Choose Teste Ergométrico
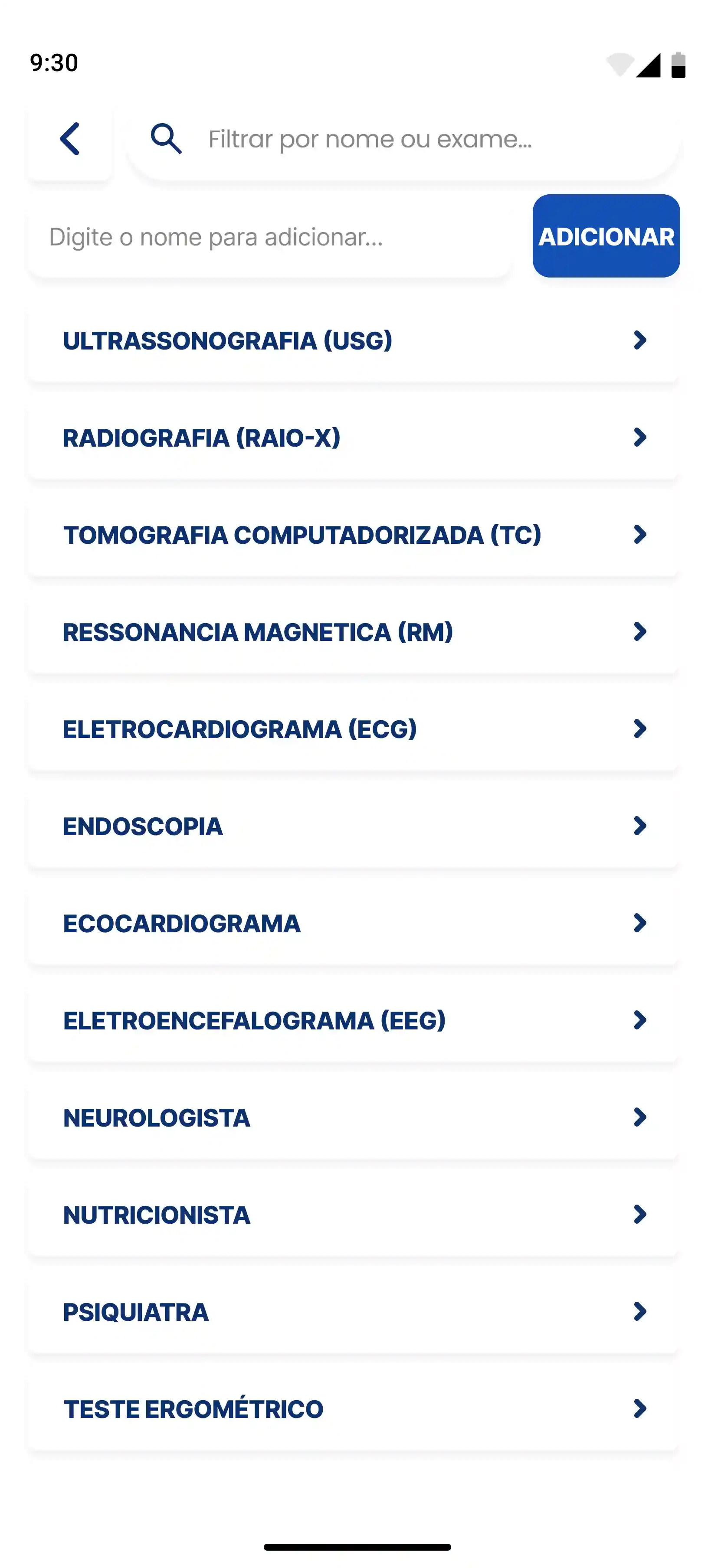Viewport: 708px width, 1568px height. click(353, 1409)
